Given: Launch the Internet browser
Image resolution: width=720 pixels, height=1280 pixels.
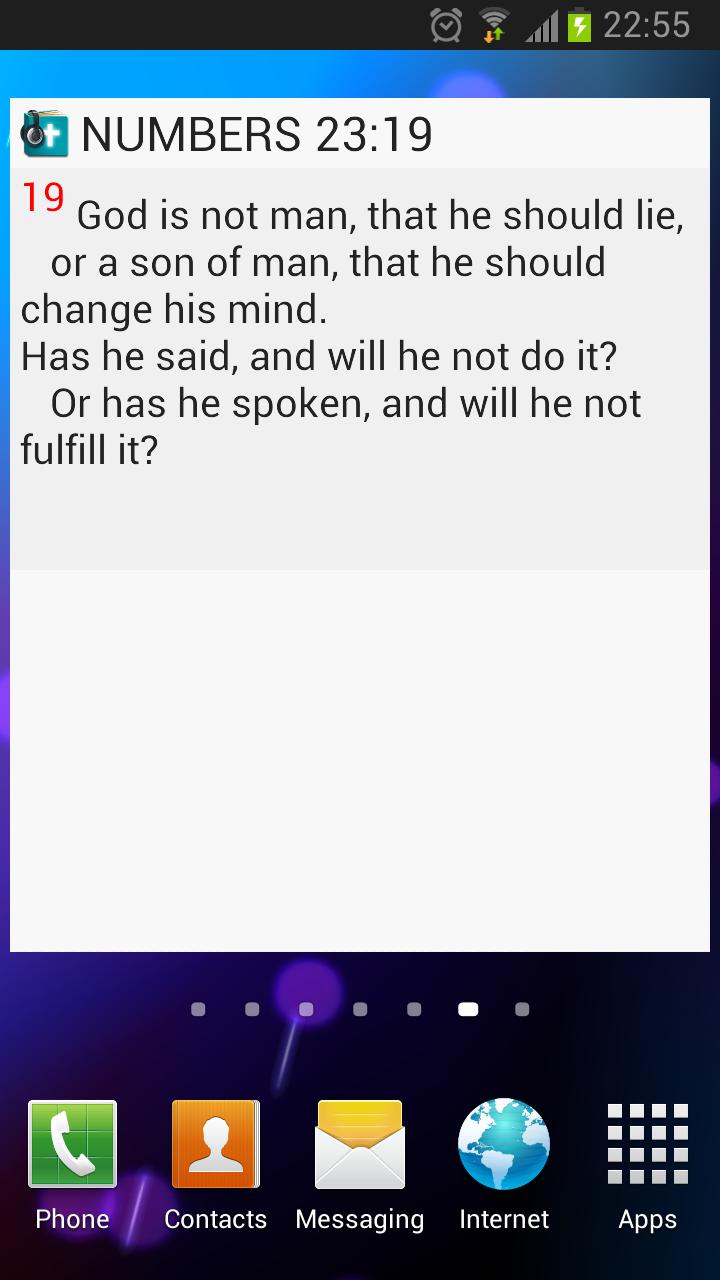Looking at the screenshot, I should 503,1143.
